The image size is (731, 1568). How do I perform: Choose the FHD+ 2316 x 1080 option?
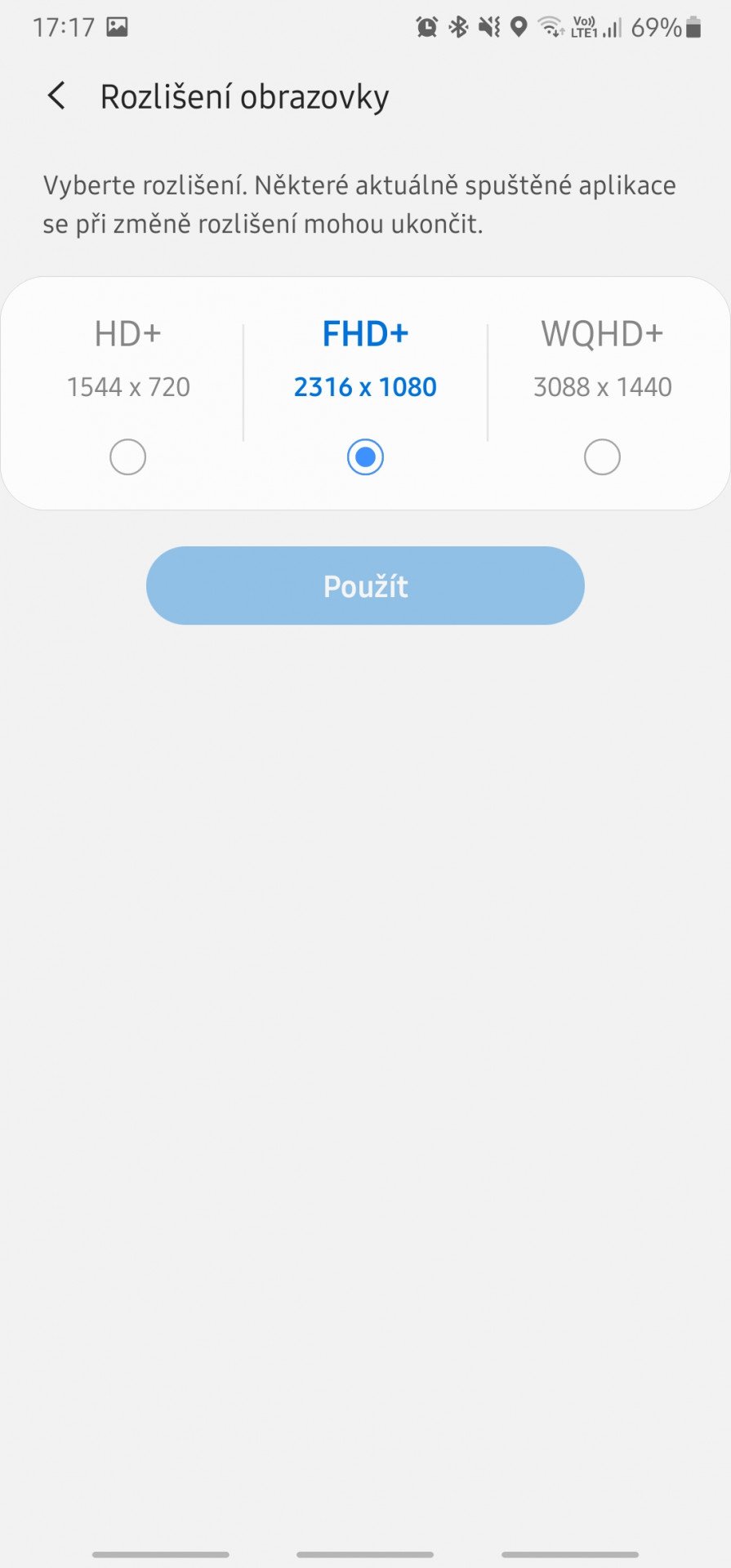pos(365,457)
